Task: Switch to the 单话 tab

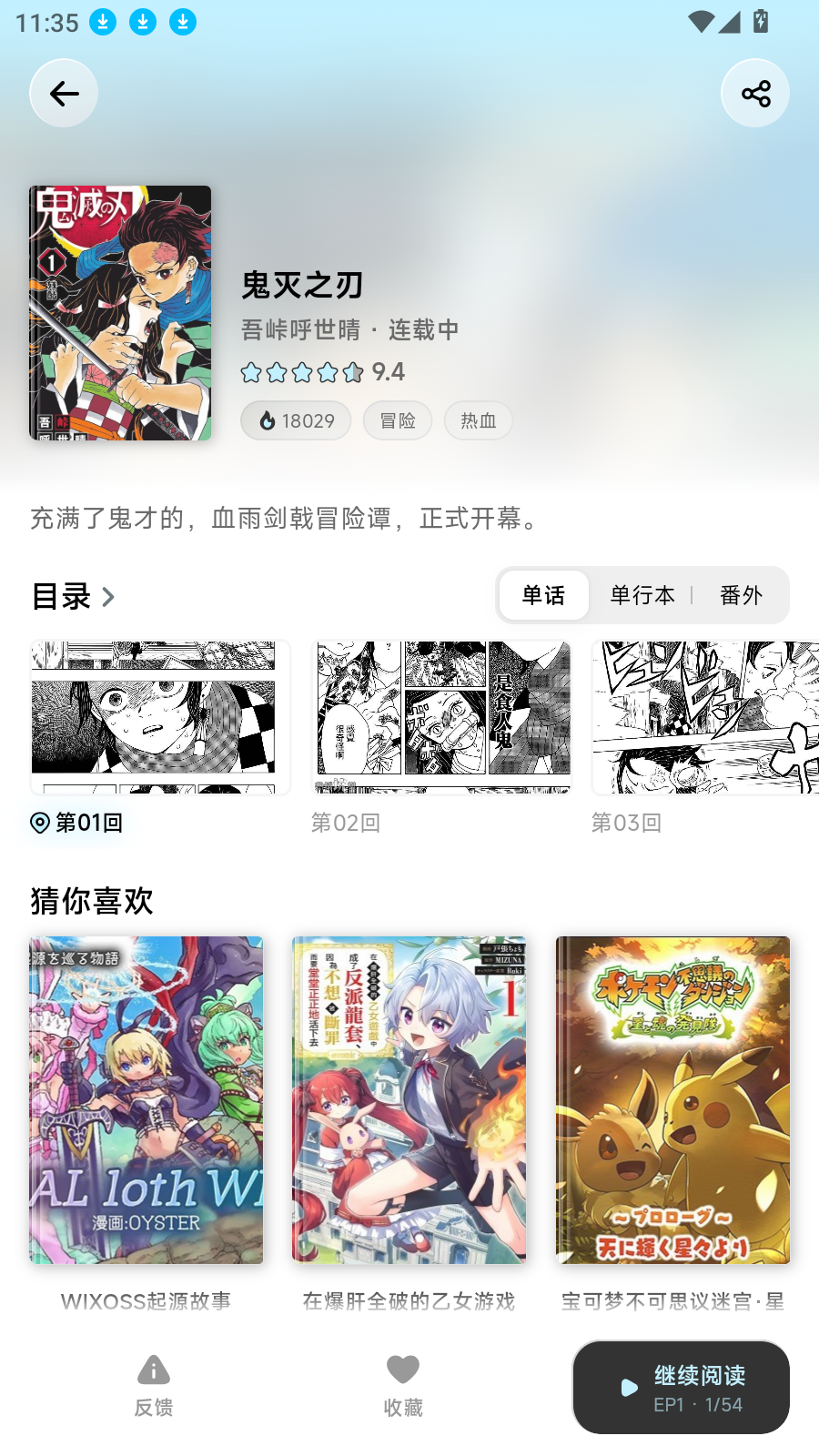Action: 543,594
